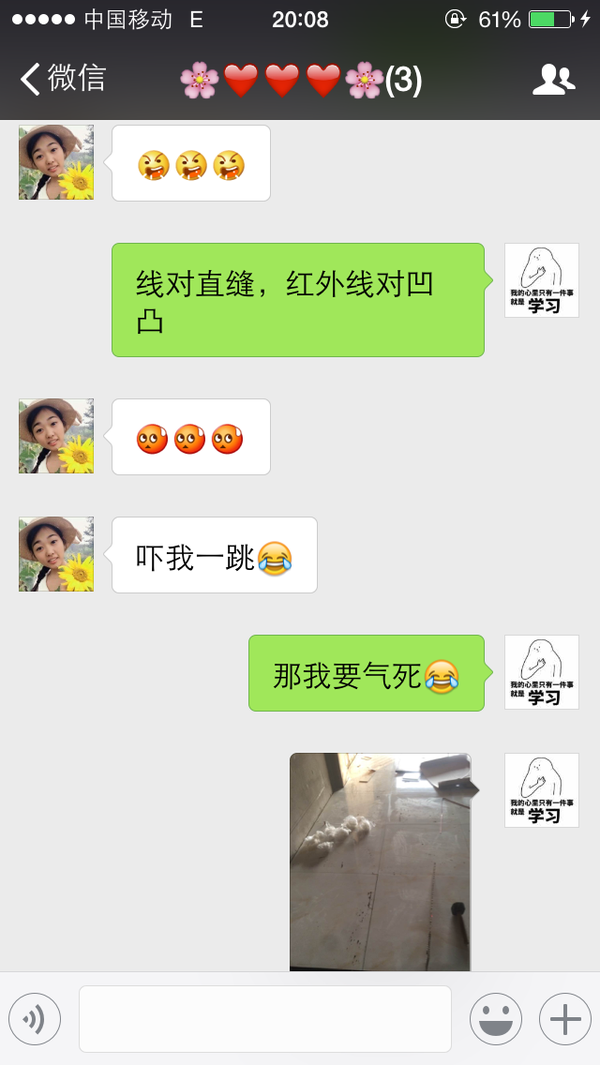The image size is (600, 1065).
Task: Open the group members info icon
Action: tap(553, 79)
